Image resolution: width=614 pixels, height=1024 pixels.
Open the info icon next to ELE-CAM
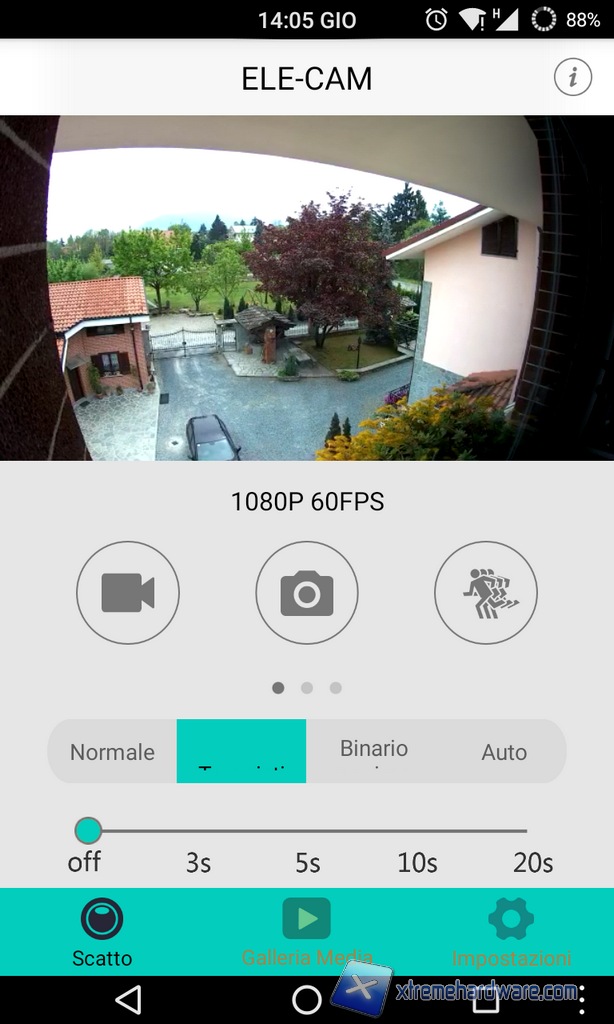(573, 77)
